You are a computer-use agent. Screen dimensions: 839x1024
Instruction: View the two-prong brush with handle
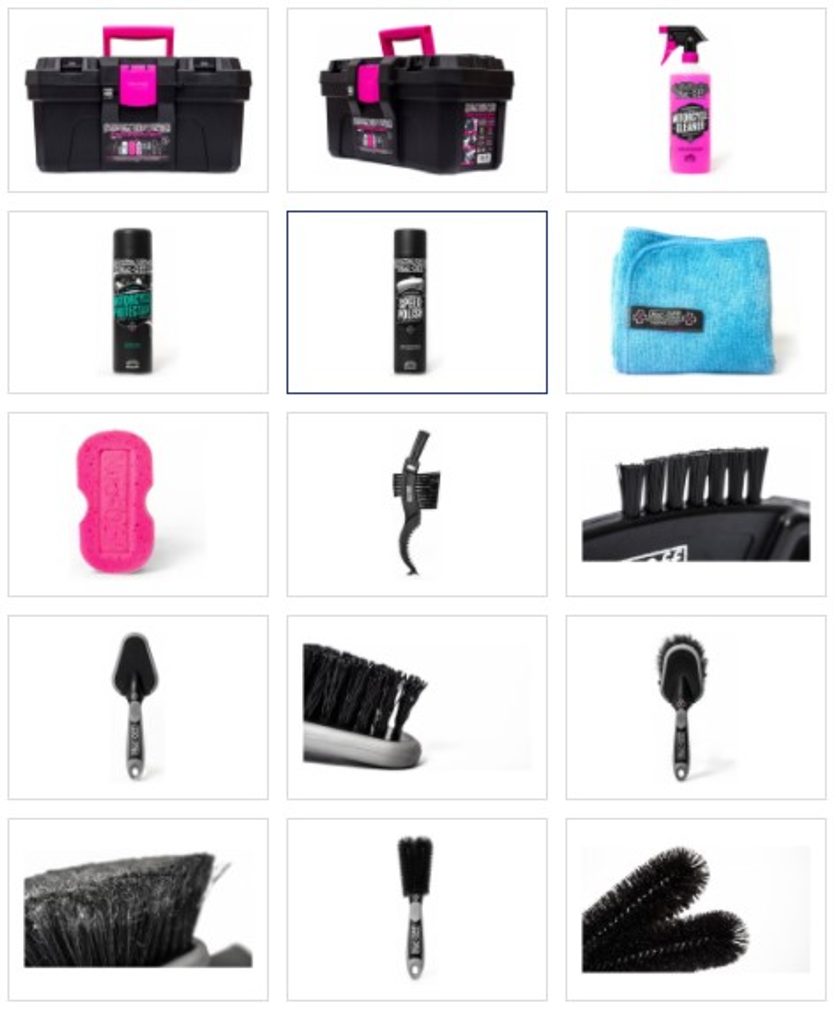click(416, 909)
